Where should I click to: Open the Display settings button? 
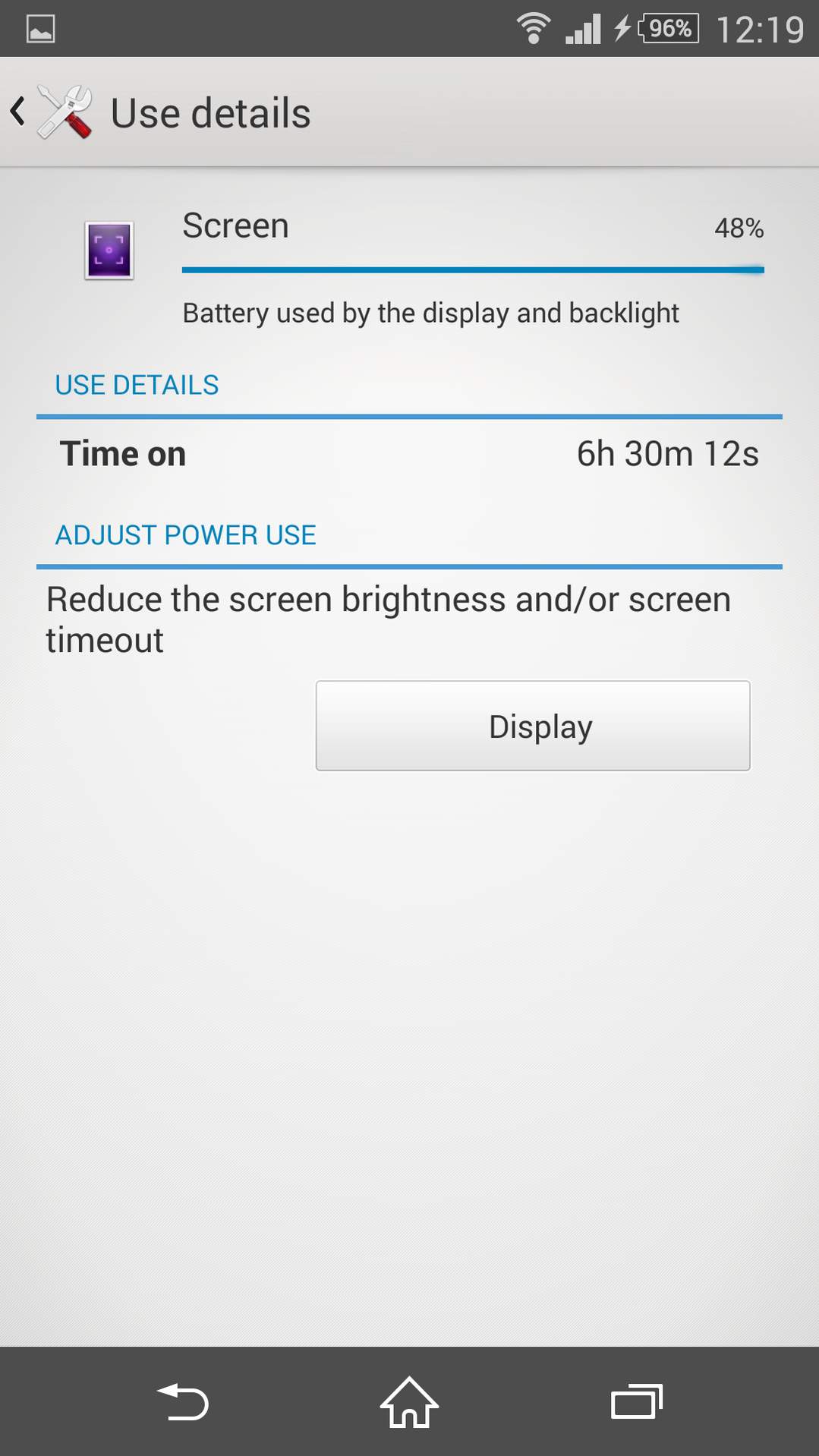click(533, 726)
